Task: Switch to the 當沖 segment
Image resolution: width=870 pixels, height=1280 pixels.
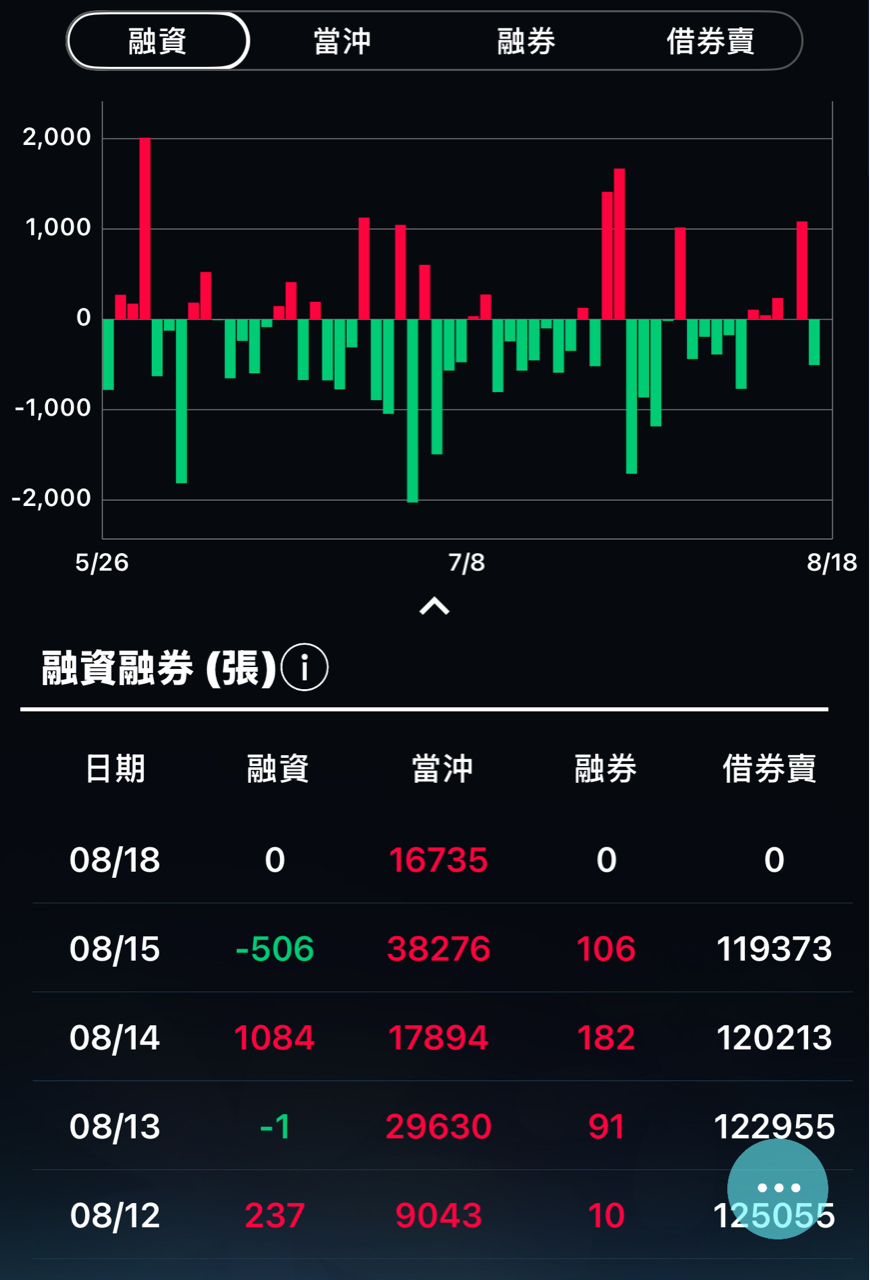Action: tap(342, 41)
